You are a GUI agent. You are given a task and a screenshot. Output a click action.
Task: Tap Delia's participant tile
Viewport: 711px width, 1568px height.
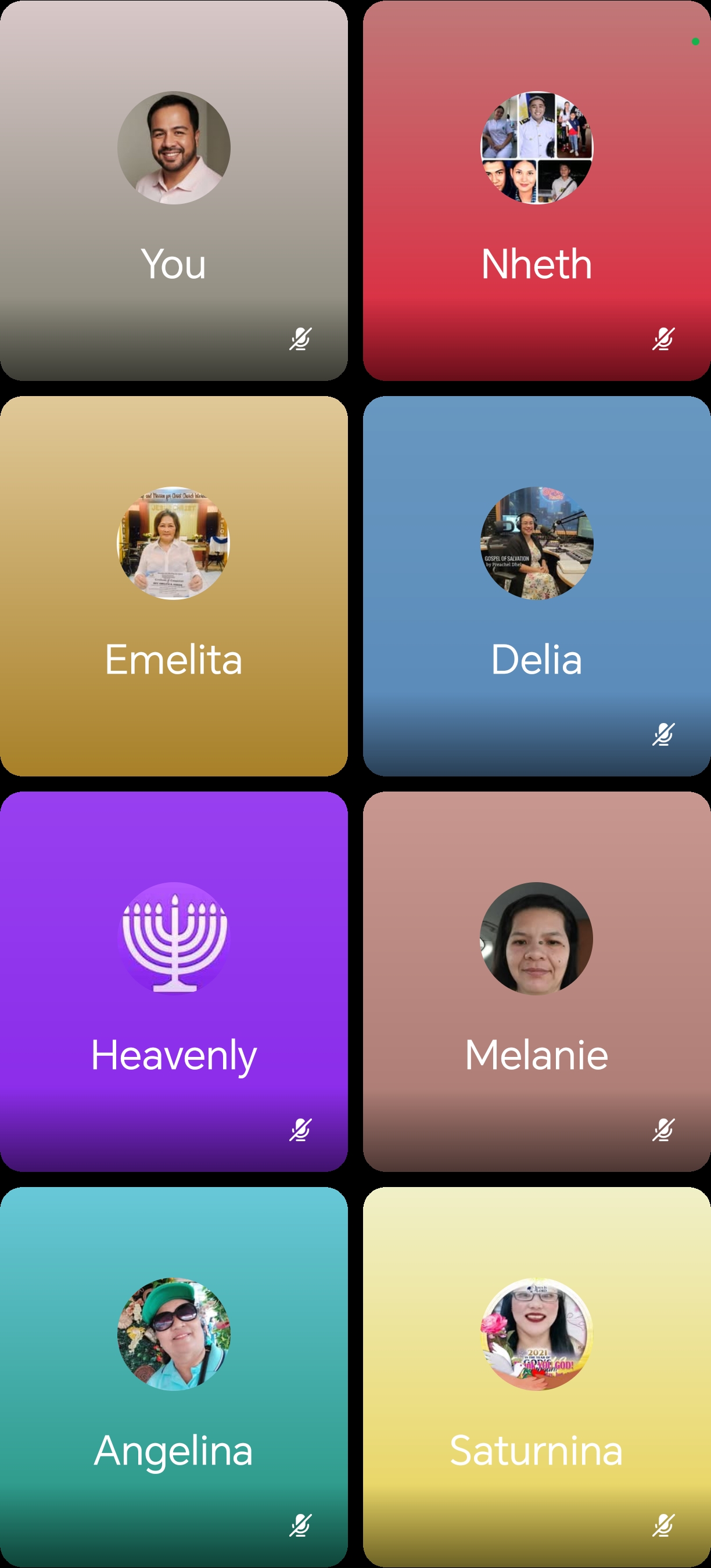pyautogui.click(x=536, y=585)
